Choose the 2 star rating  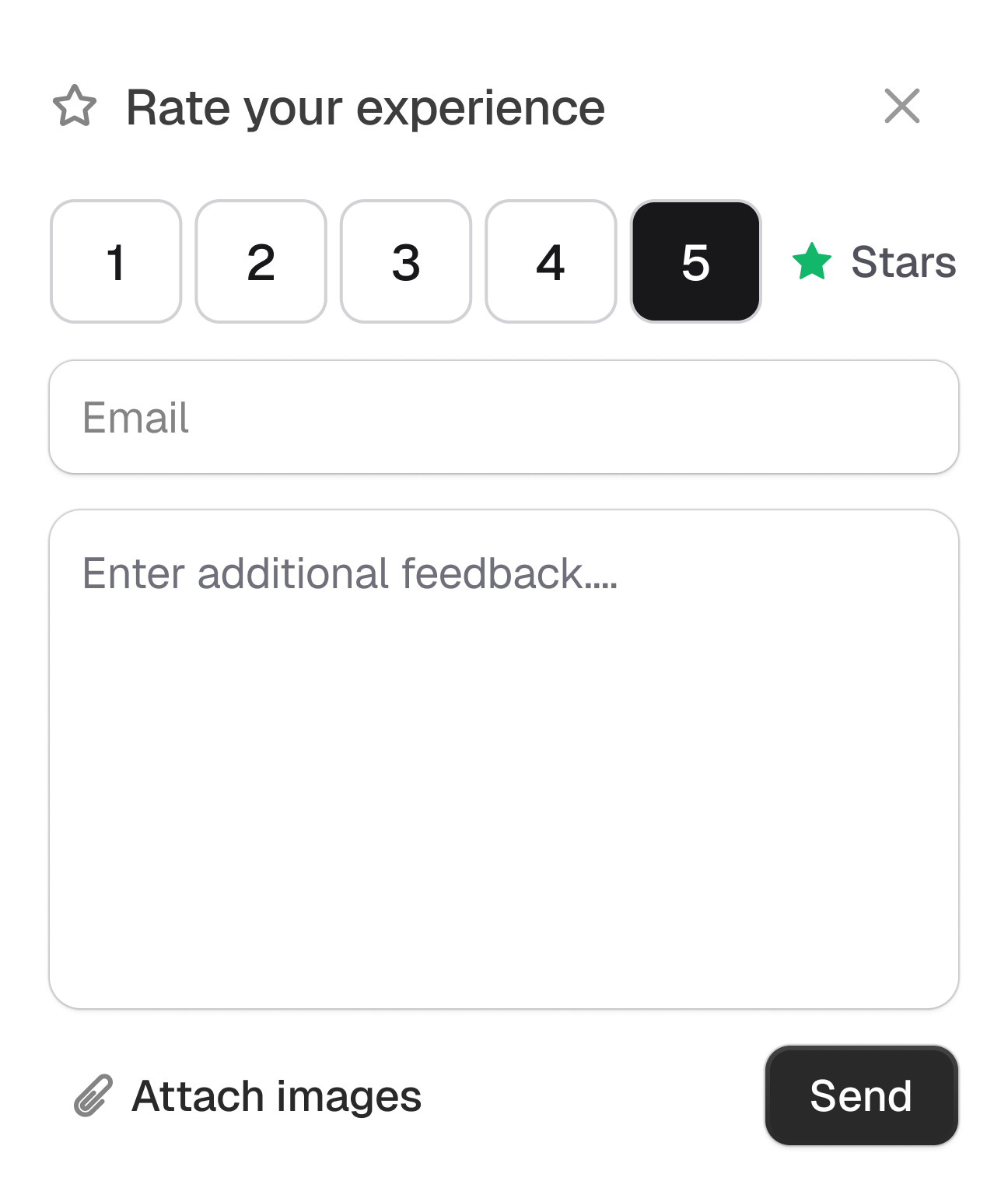click(x=261, y=261)
